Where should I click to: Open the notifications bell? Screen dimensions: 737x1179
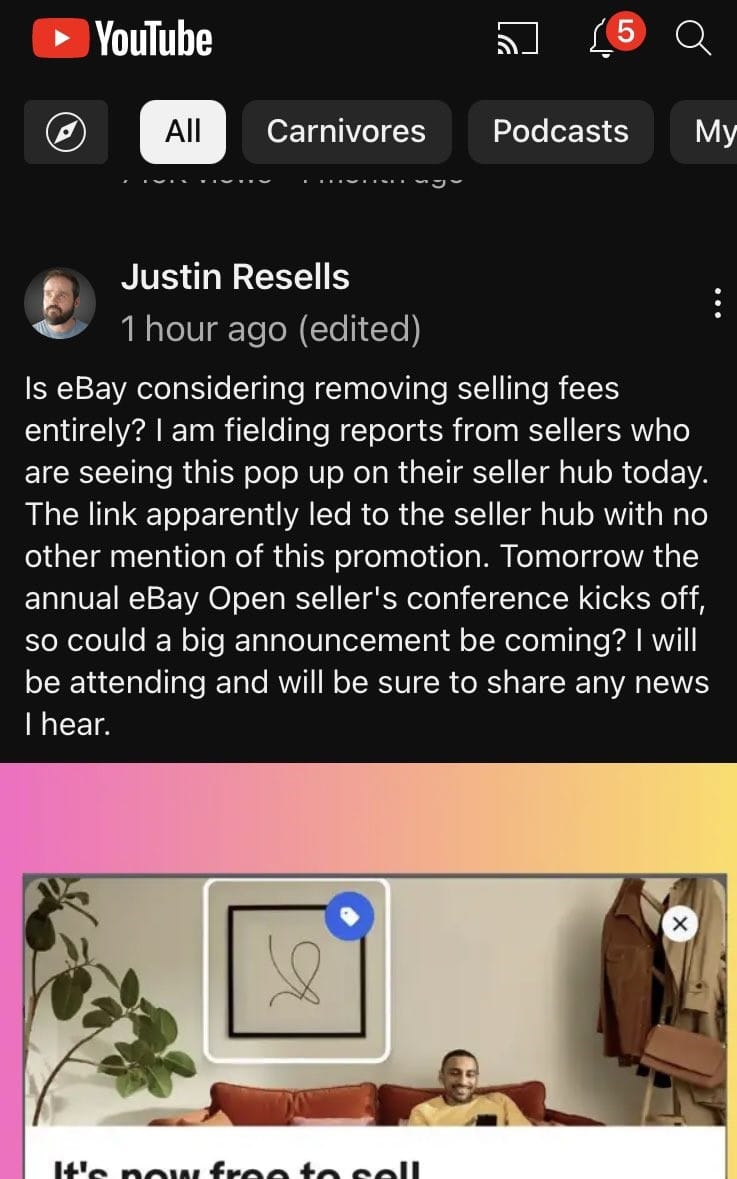[606, 39]
